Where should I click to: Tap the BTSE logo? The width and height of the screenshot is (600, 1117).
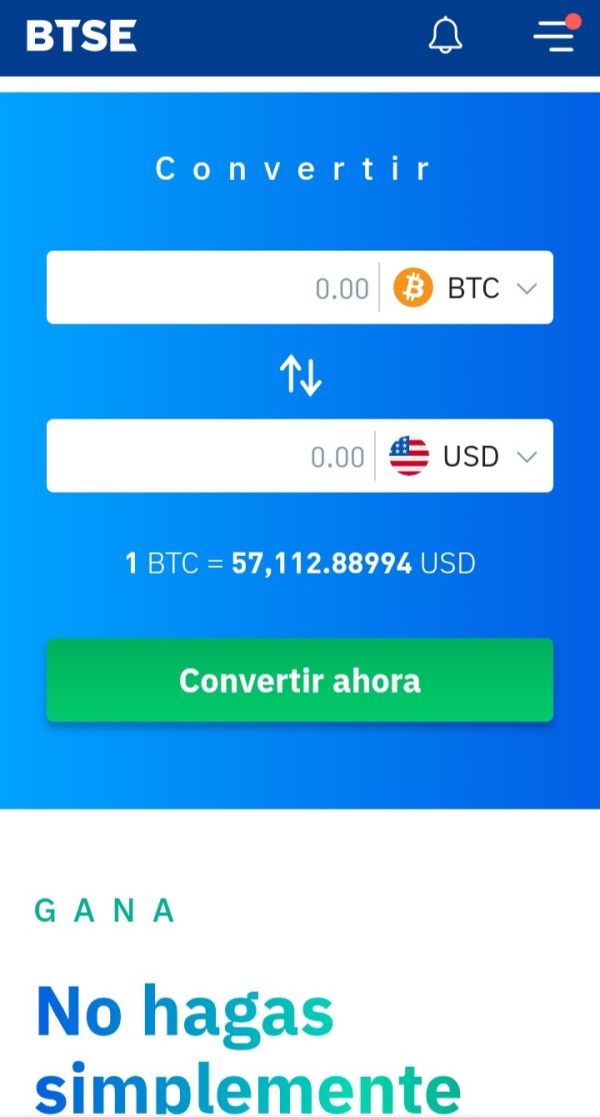point(81,36)
